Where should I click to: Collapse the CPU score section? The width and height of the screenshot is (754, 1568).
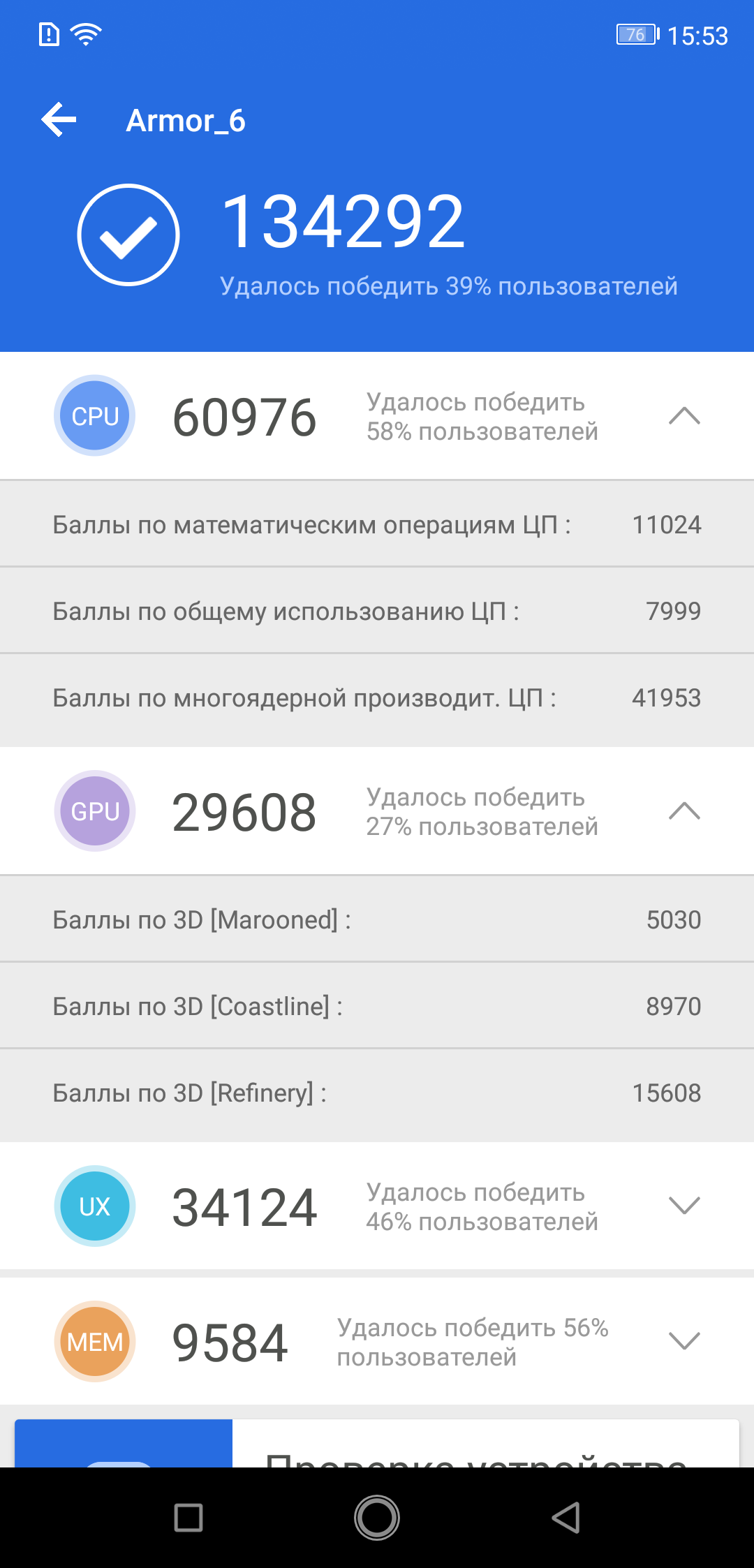coord(684,416)
